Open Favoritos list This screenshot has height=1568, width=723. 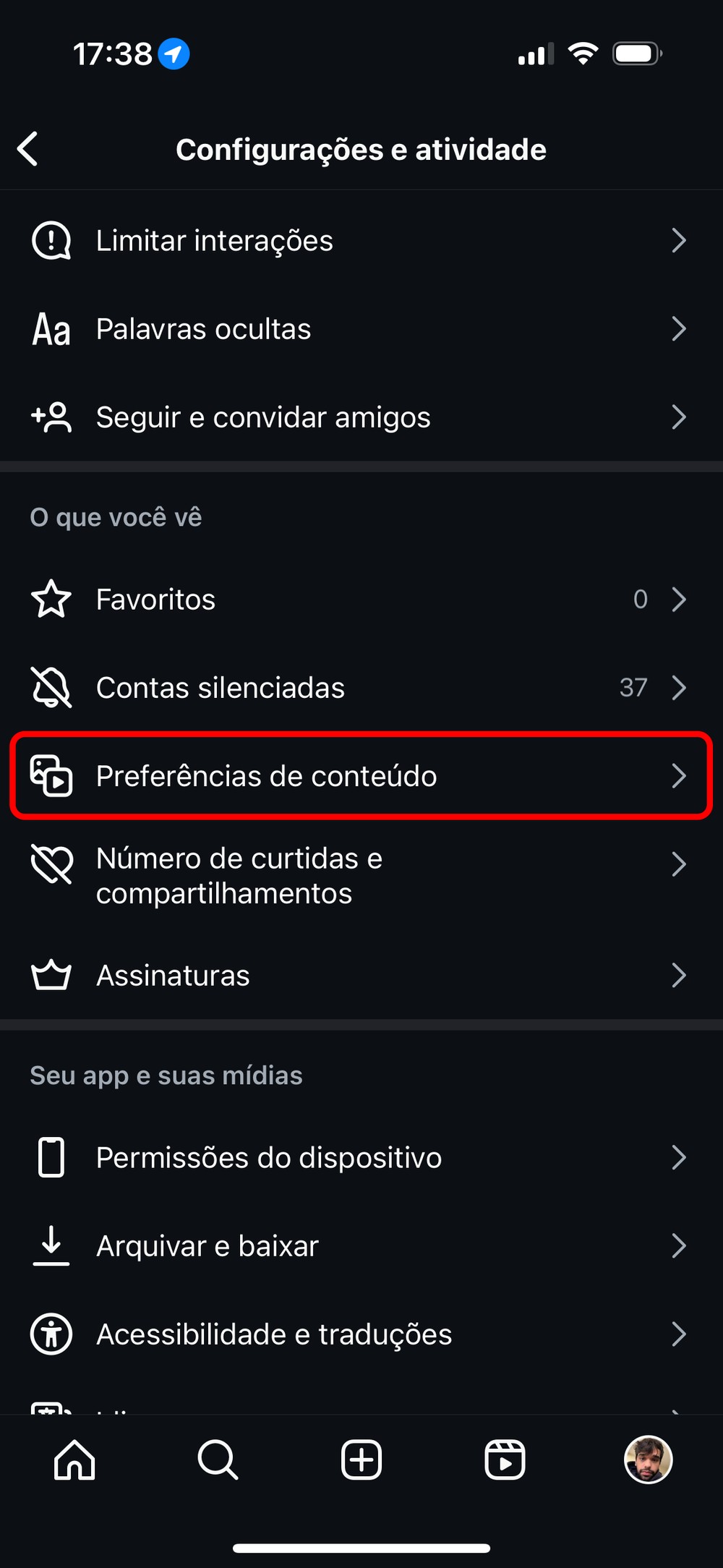(360, 600)
